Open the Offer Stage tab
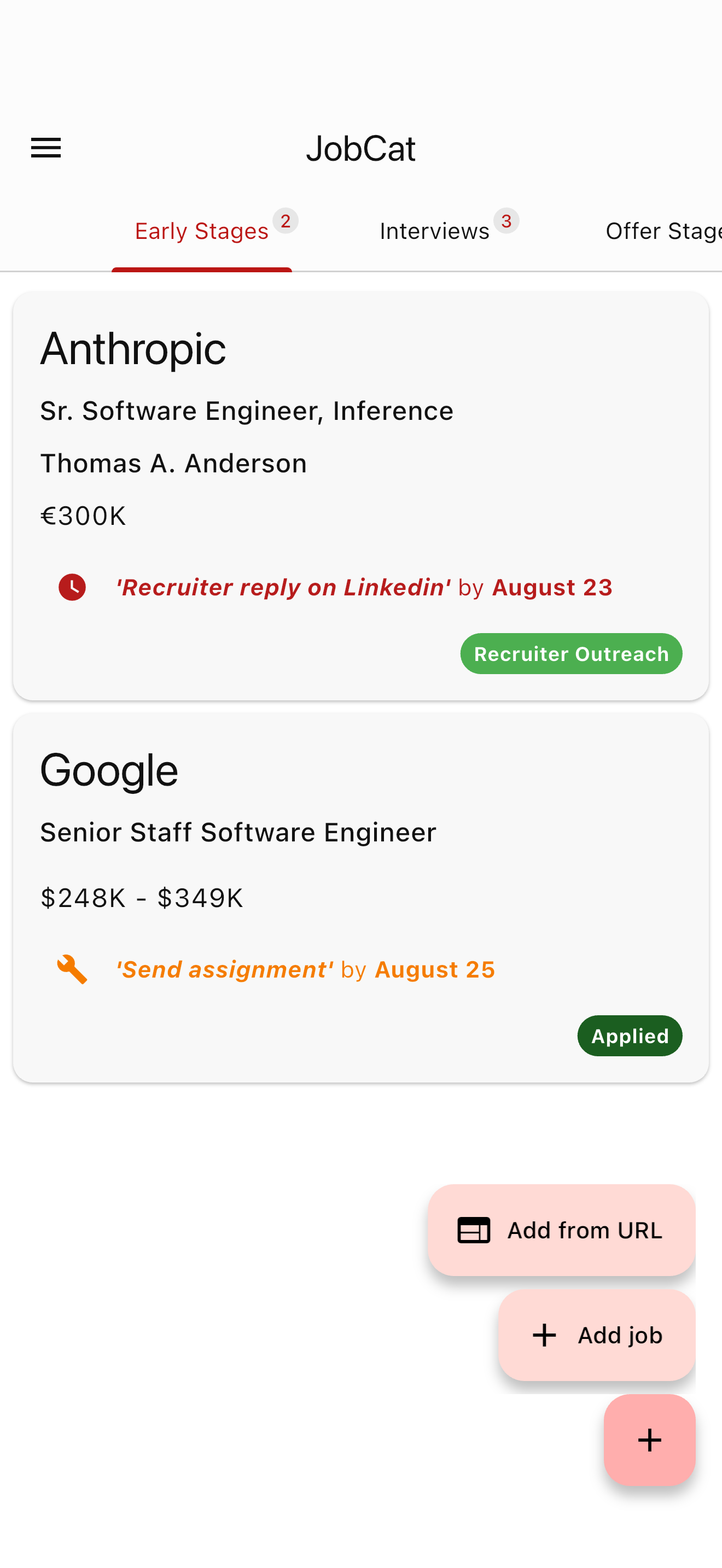 [x=663, y=230]
